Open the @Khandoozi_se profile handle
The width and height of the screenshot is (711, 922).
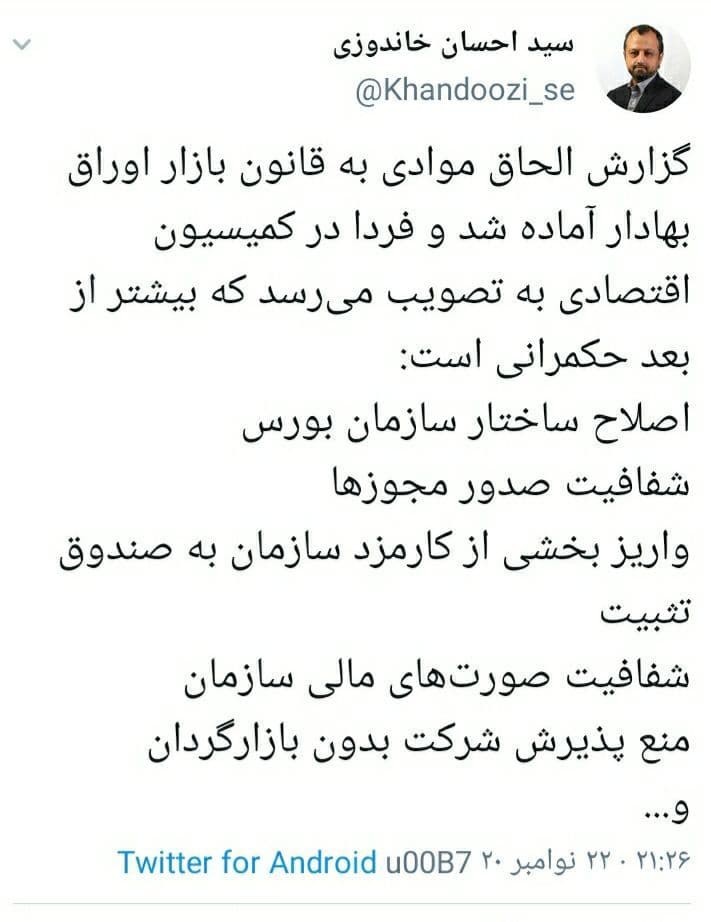click(x=466, y=90)
